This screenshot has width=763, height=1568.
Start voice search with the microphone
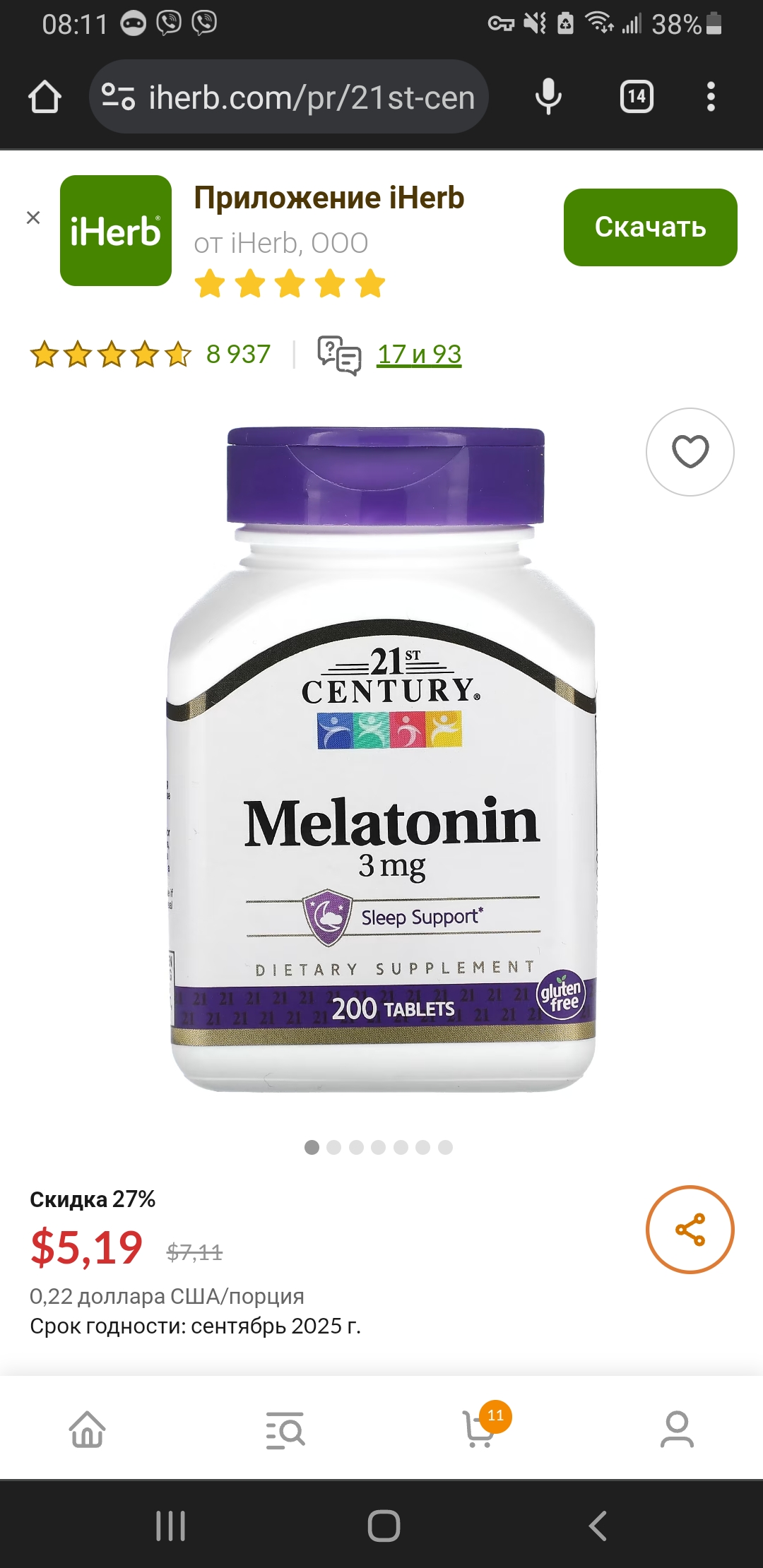(x=548, y=97)
